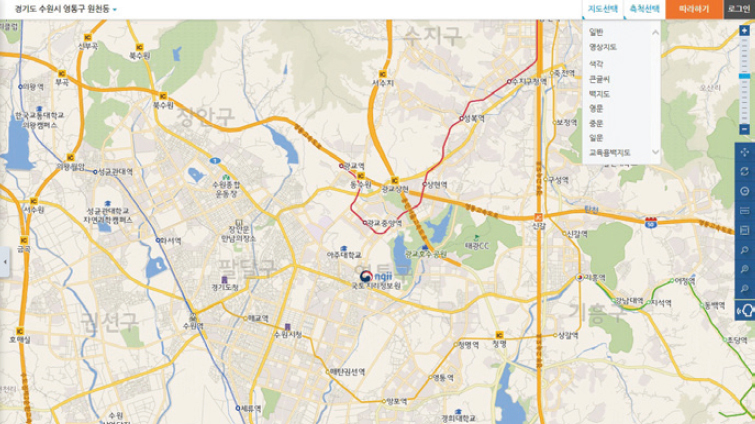The width and height of the screenshot is (755, 424).
Task: Tap the four-arrow pan tool icon
Action: pyautogui.click(x=744, y=152)
